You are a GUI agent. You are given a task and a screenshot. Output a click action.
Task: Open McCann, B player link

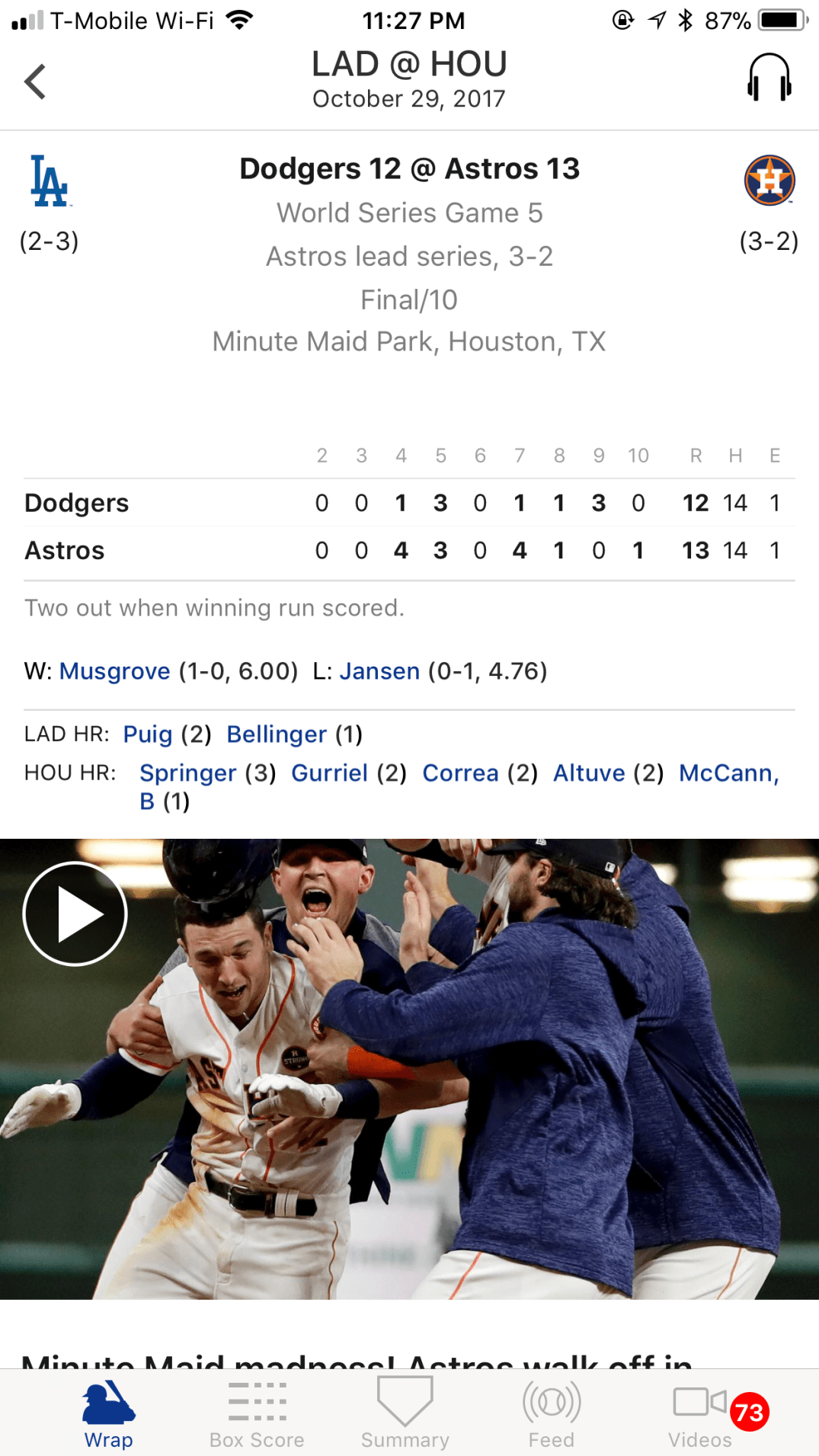click(x=728, y=773)
